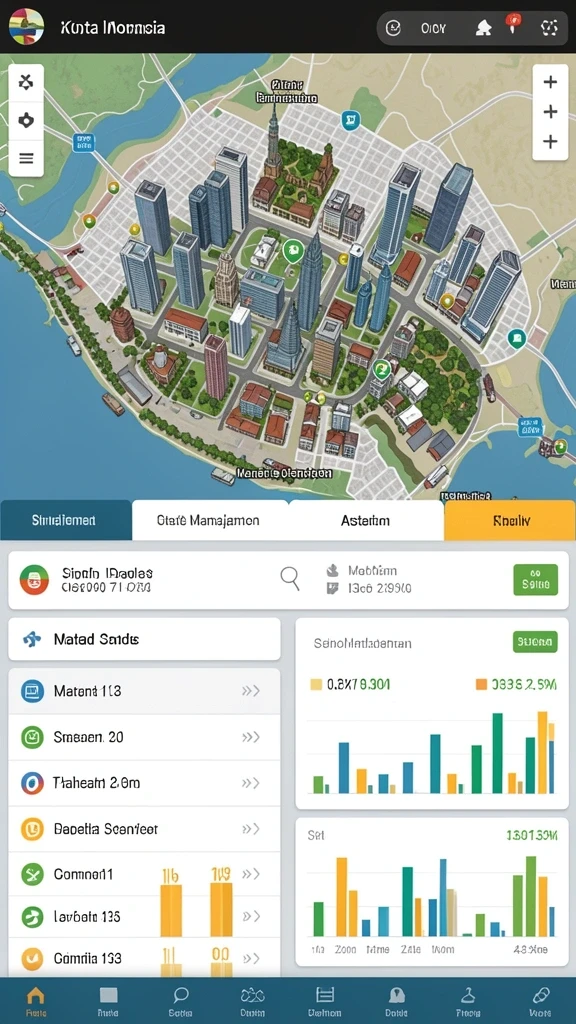Switch to the Otate Mamajamon tab
The width and height of the screenshot is (576, 1024).
(x=210, y=520)
